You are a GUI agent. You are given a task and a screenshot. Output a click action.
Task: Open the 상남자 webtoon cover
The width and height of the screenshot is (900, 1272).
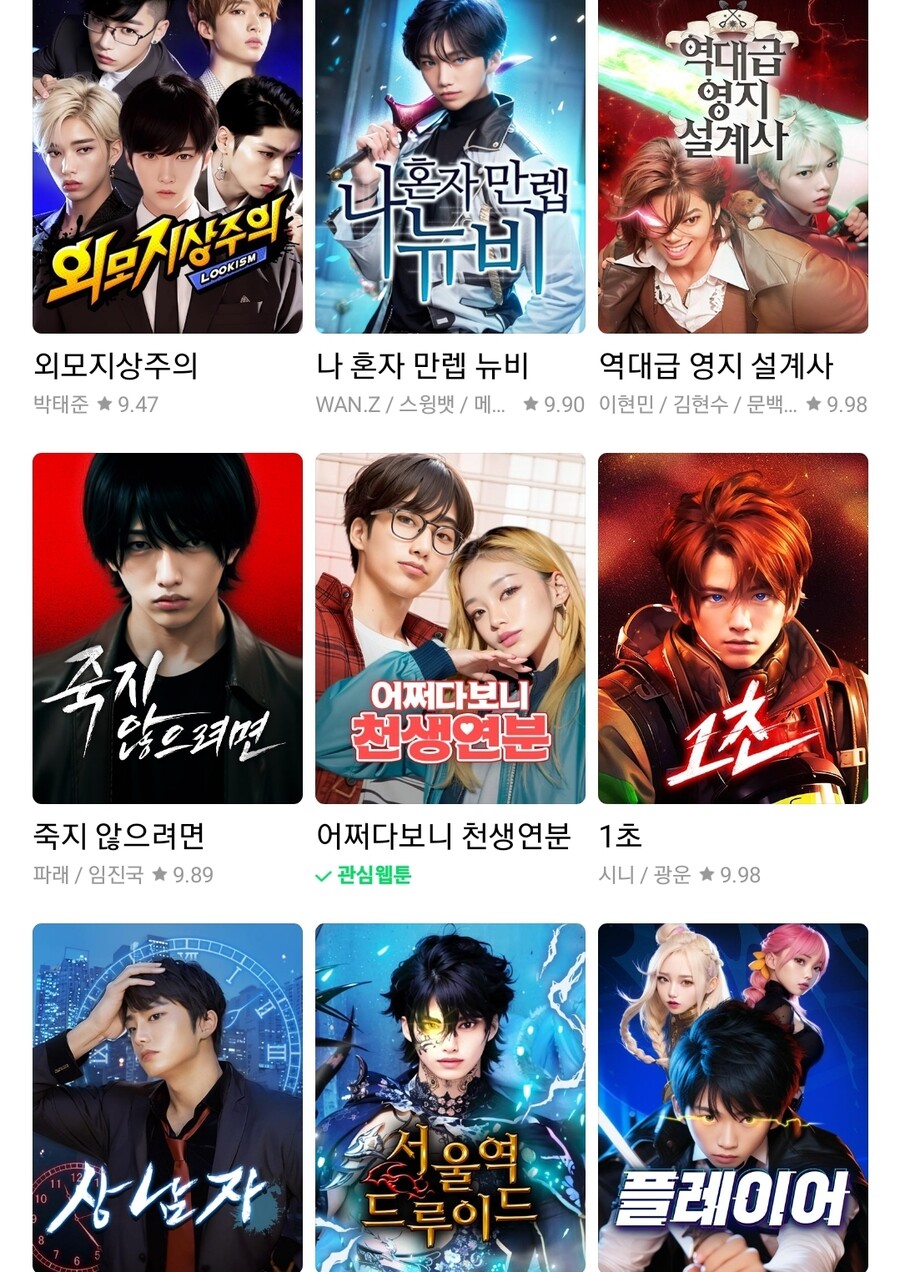point(167,1096)
